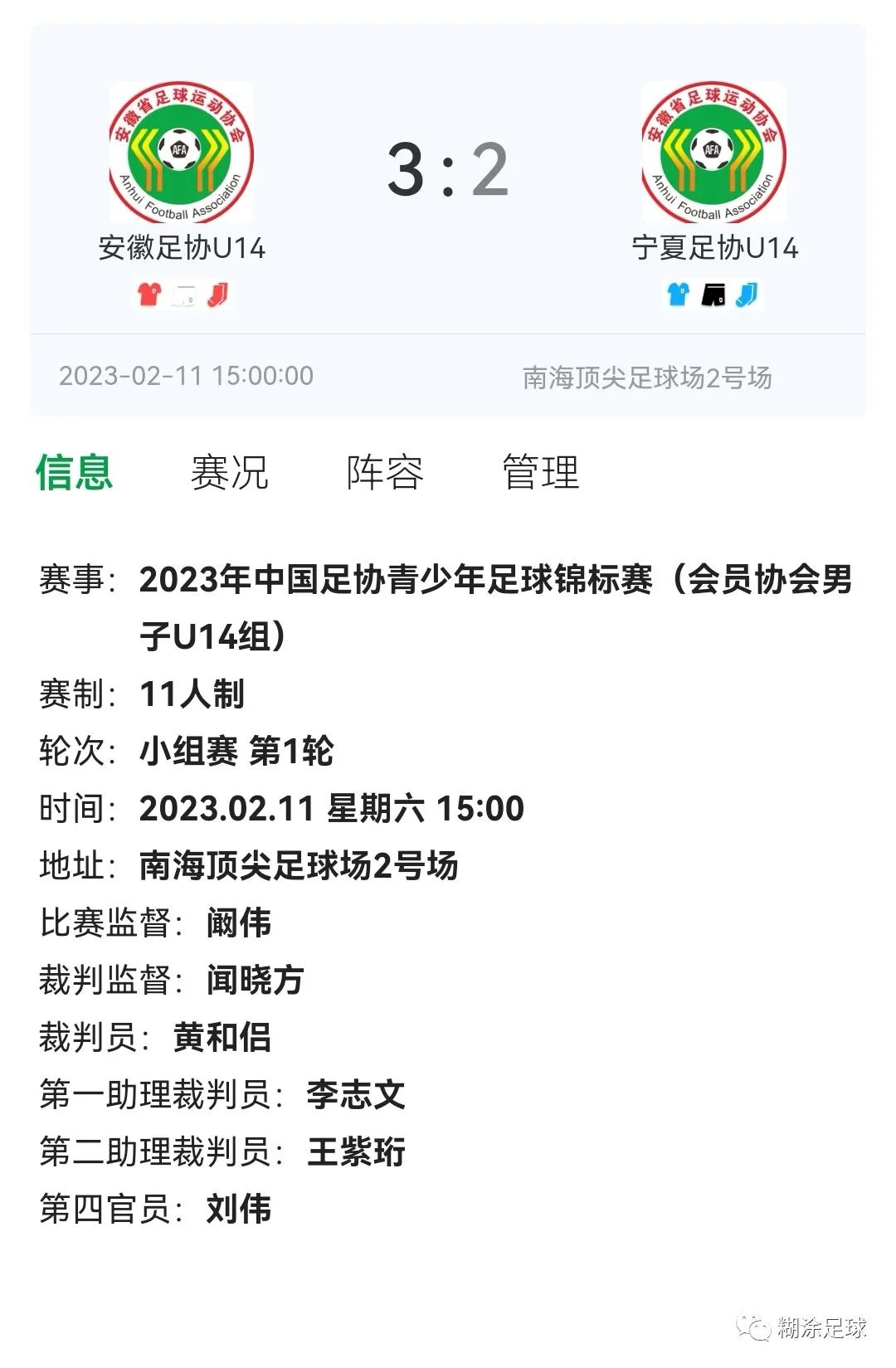
Task: Click the team name 宁夏足协U14
Action: point(714,246)
